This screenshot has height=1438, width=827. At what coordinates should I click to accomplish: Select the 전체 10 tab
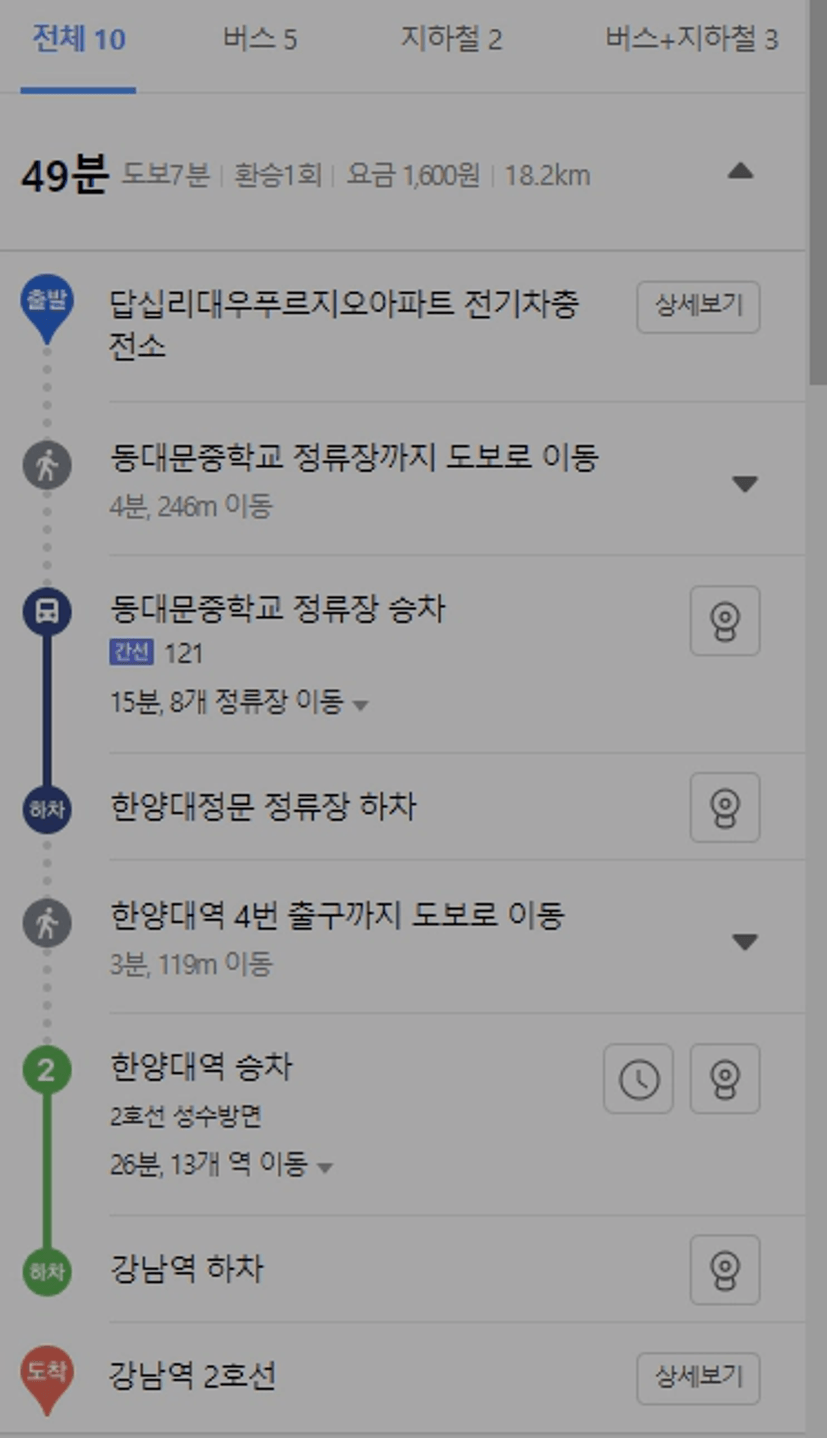(x=79, y=40)
